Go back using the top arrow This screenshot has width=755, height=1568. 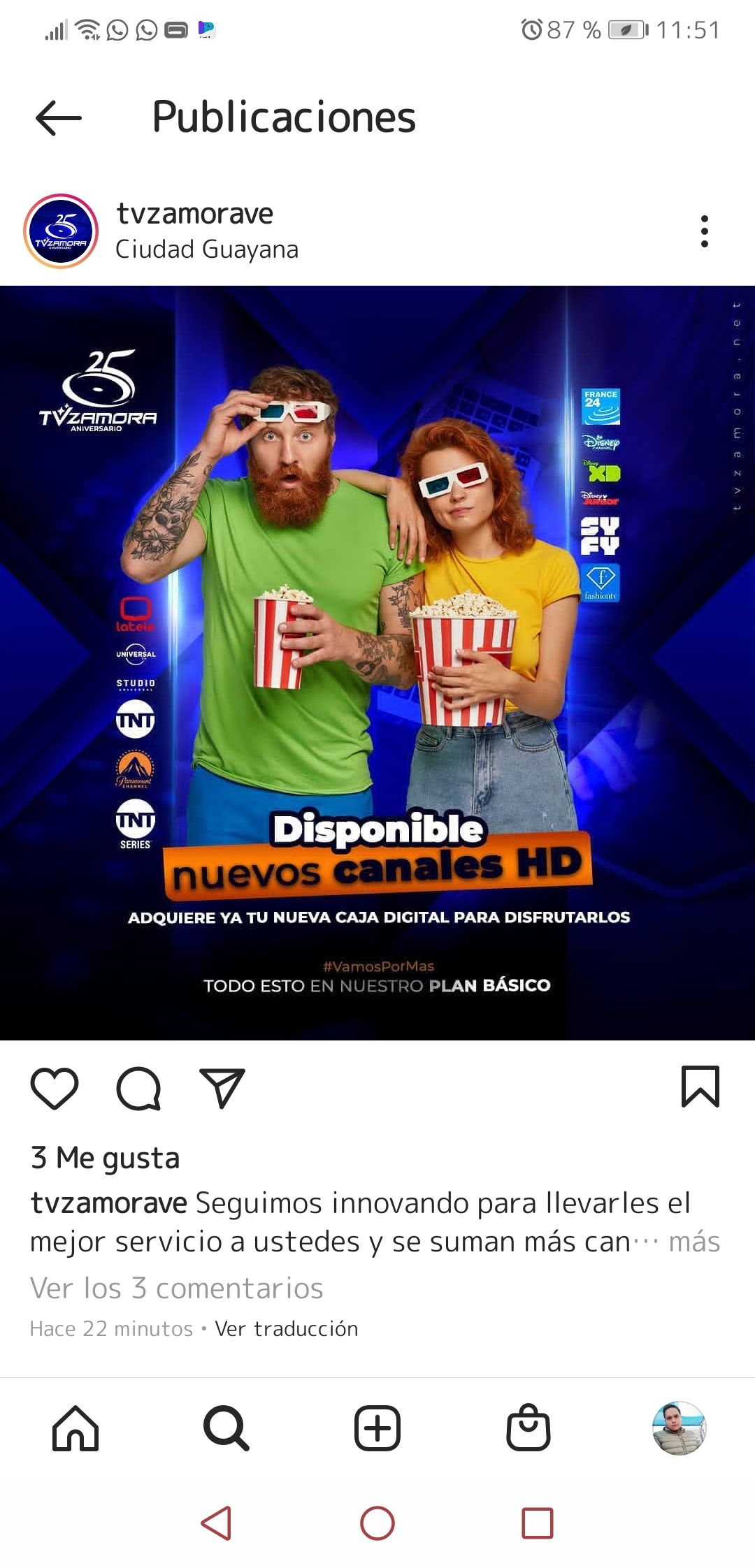click(59, 117)
